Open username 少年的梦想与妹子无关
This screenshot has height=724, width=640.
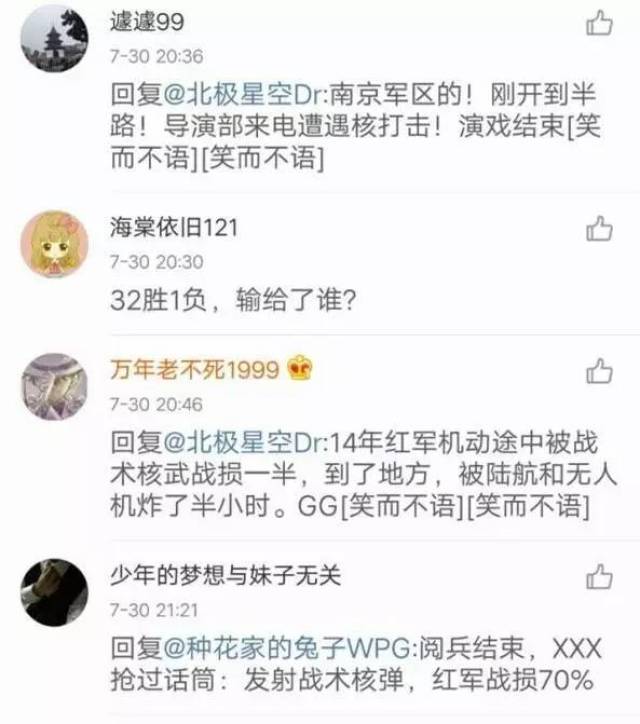click(216, 575)
